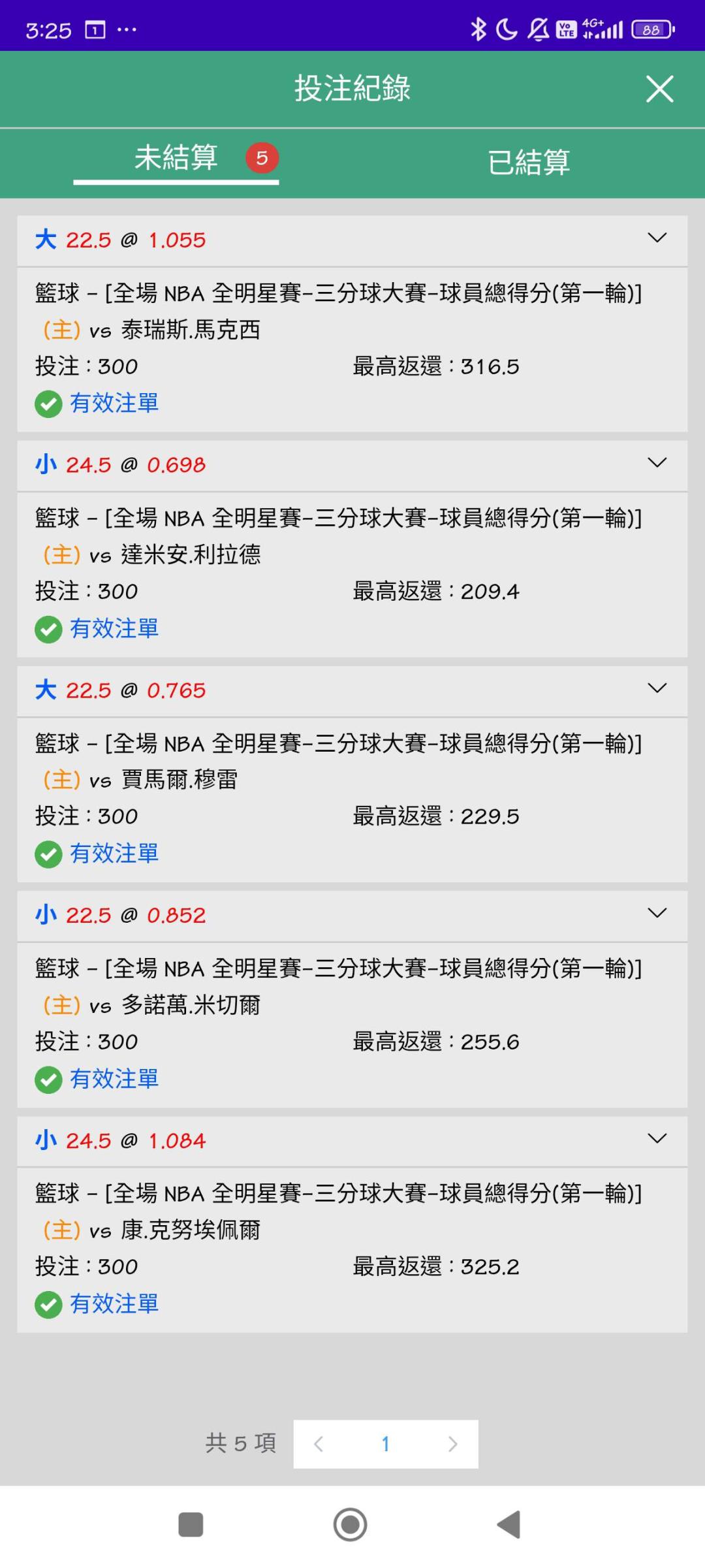Expand the 小 24.5 @ 1.084 bet
The image size is (705, 1568).
[657, 1138]
